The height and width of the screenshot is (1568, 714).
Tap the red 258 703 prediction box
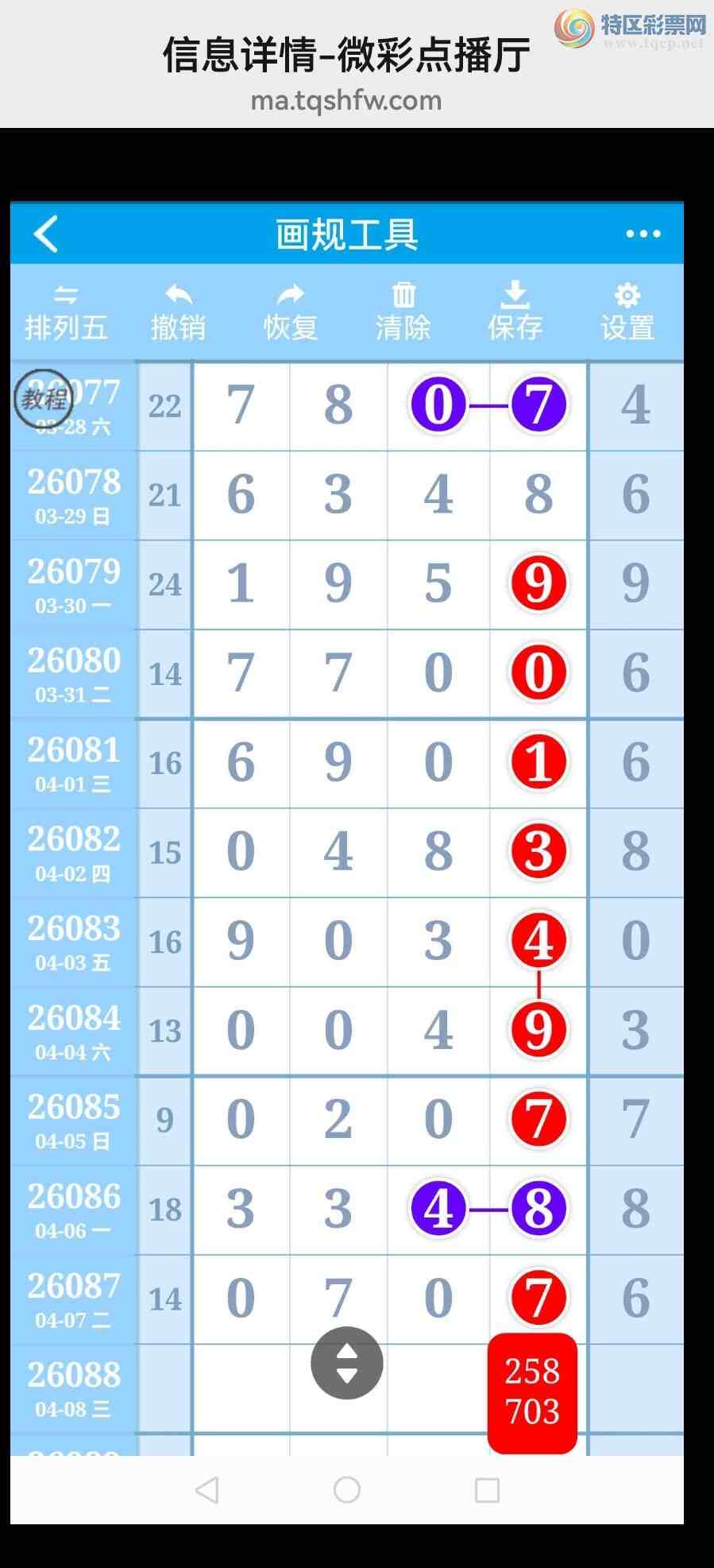[x=532, y=1392]
